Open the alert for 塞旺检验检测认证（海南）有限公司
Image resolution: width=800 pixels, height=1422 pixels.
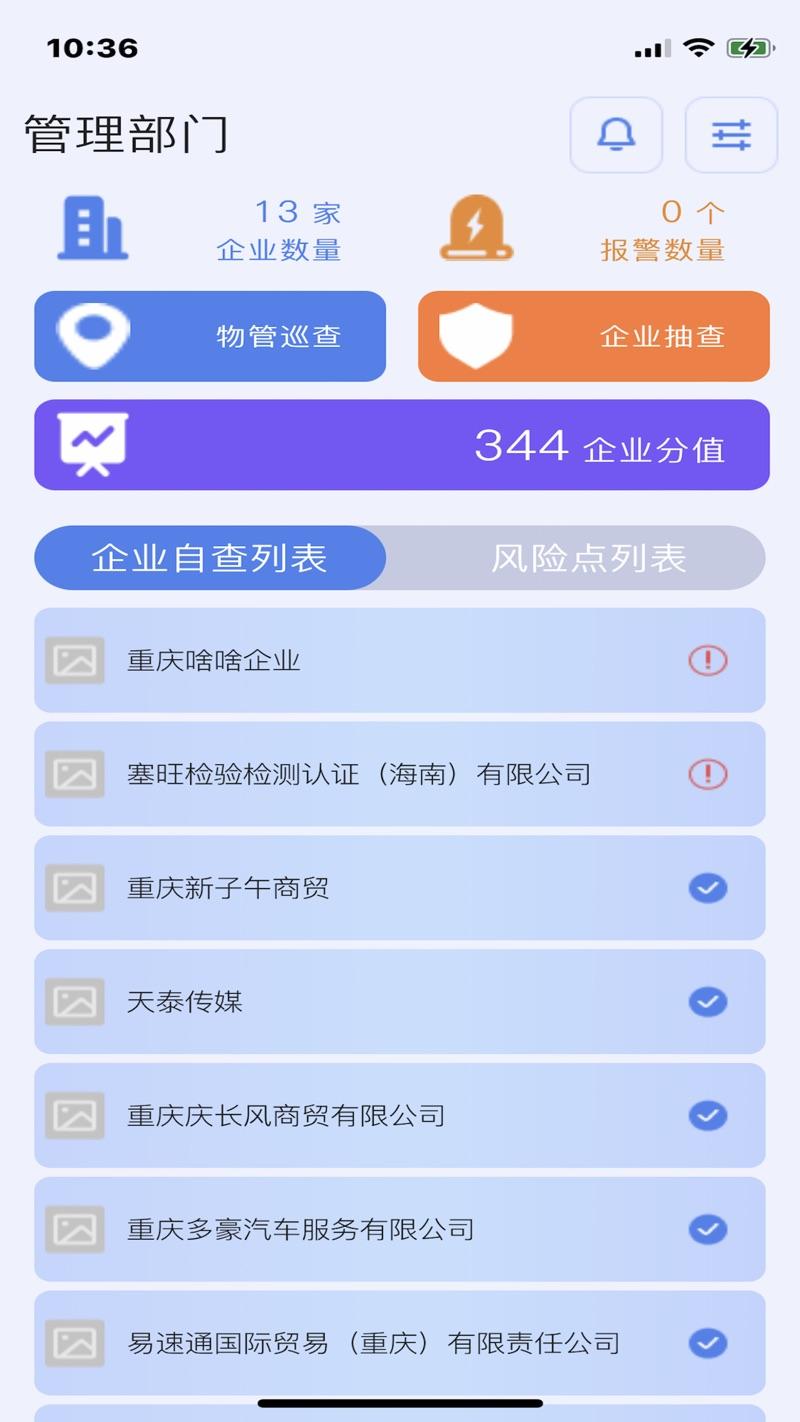pos(708,774)
